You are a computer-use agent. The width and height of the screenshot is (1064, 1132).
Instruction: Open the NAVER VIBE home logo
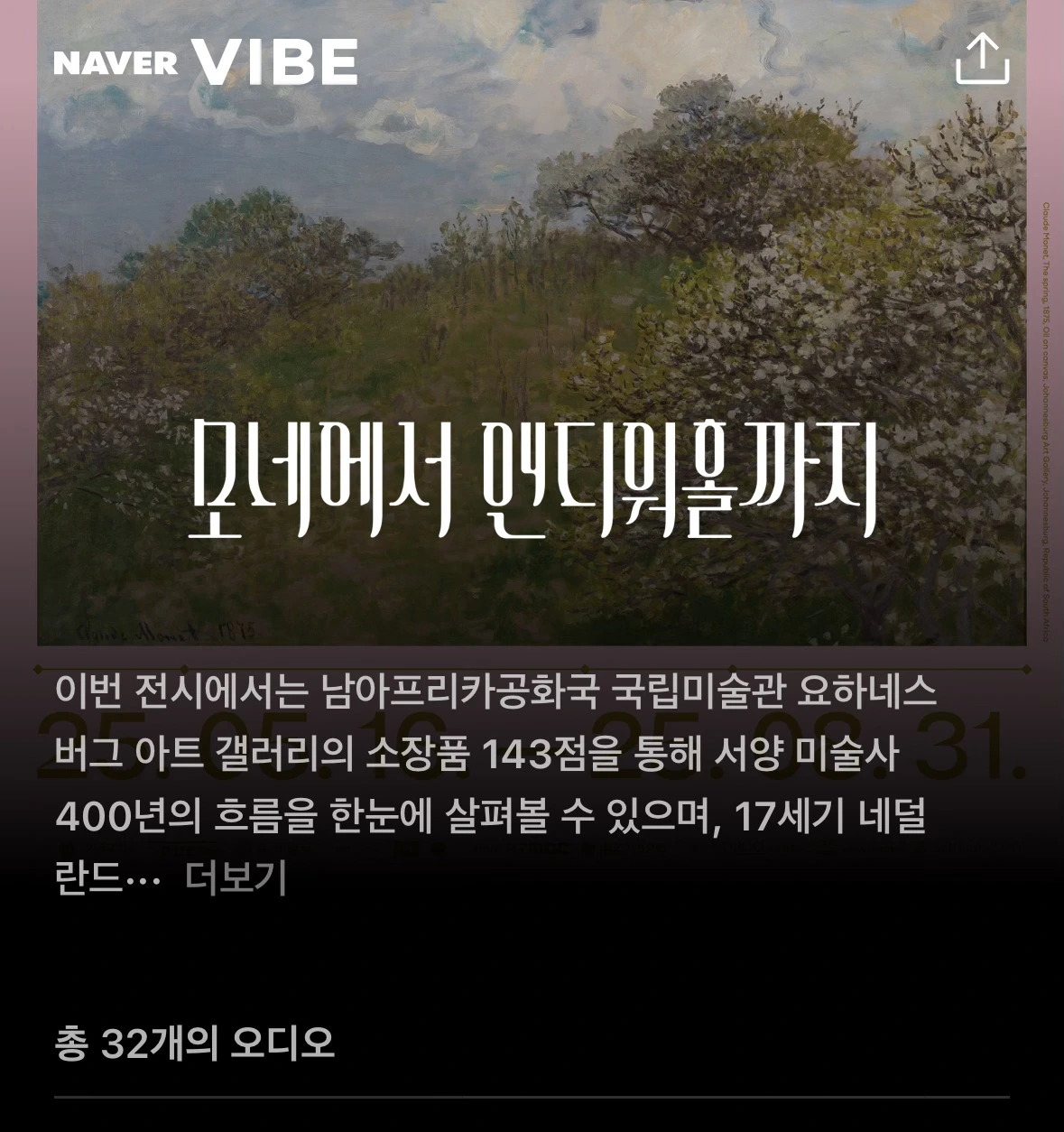pos(206,62)
